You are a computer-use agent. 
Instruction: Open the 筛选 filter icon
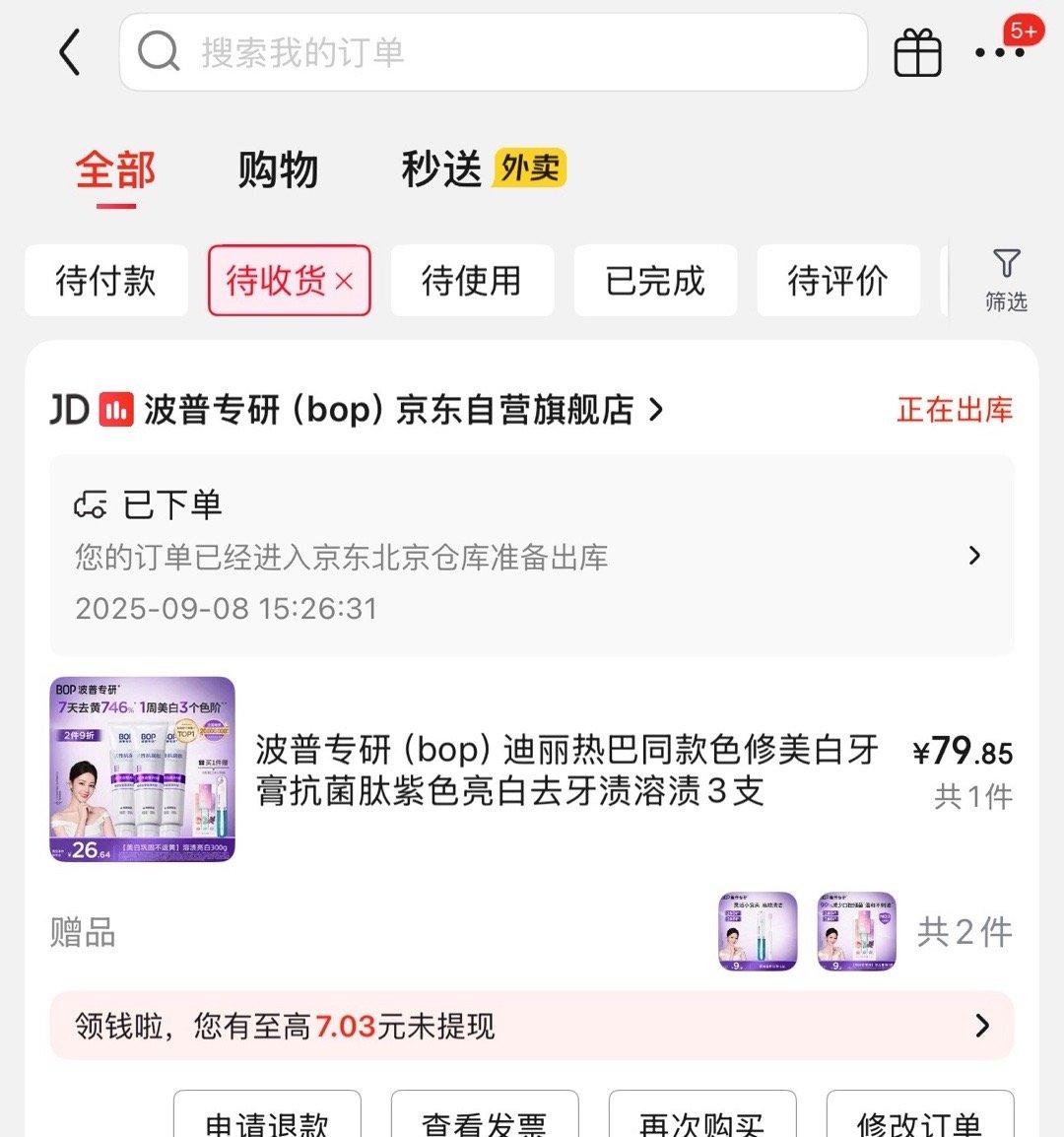[x=1006, y=280]
